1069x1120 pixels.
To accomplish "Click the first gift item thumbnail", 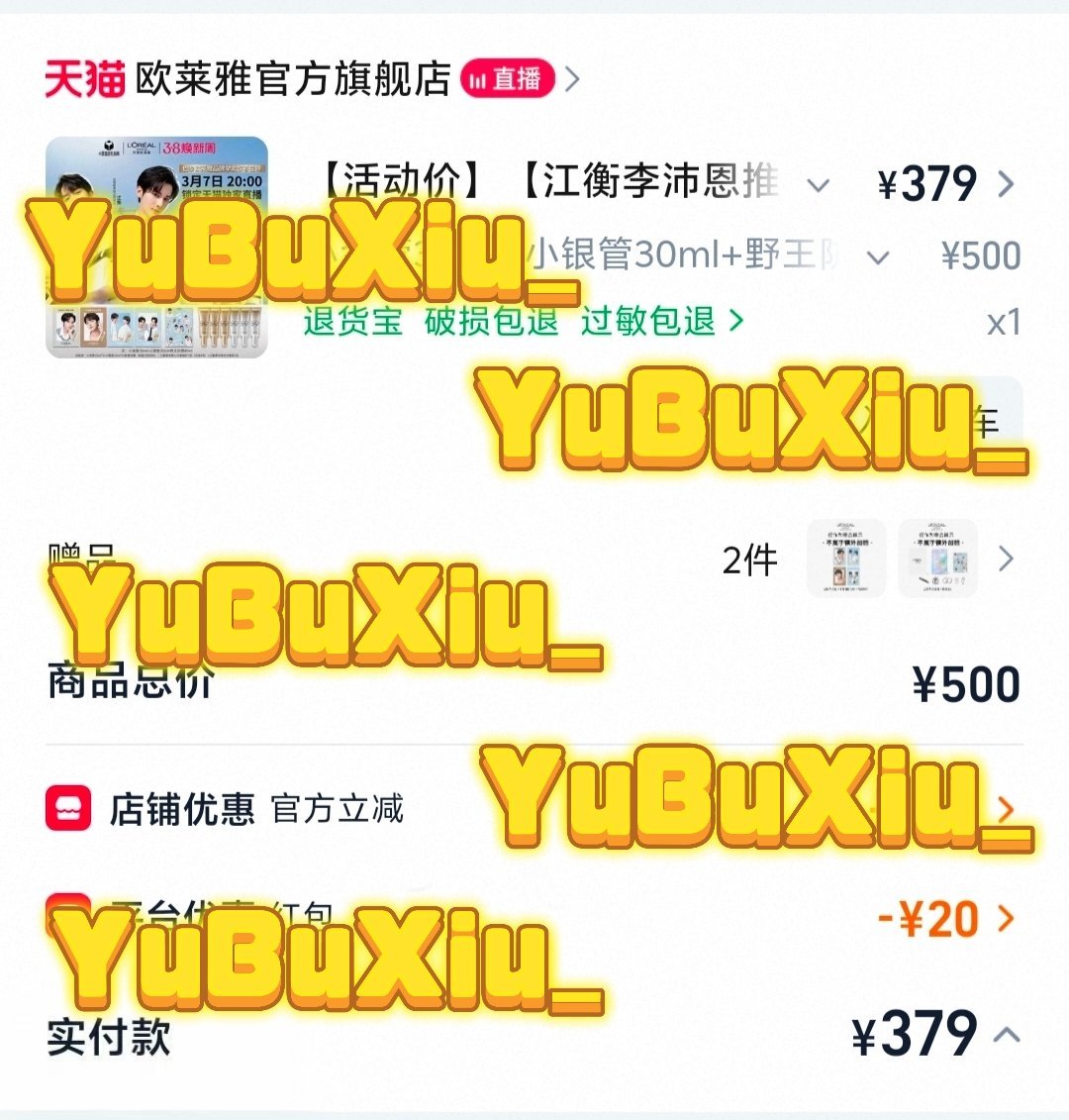I will pyautogui.click(x=846, y=559).
